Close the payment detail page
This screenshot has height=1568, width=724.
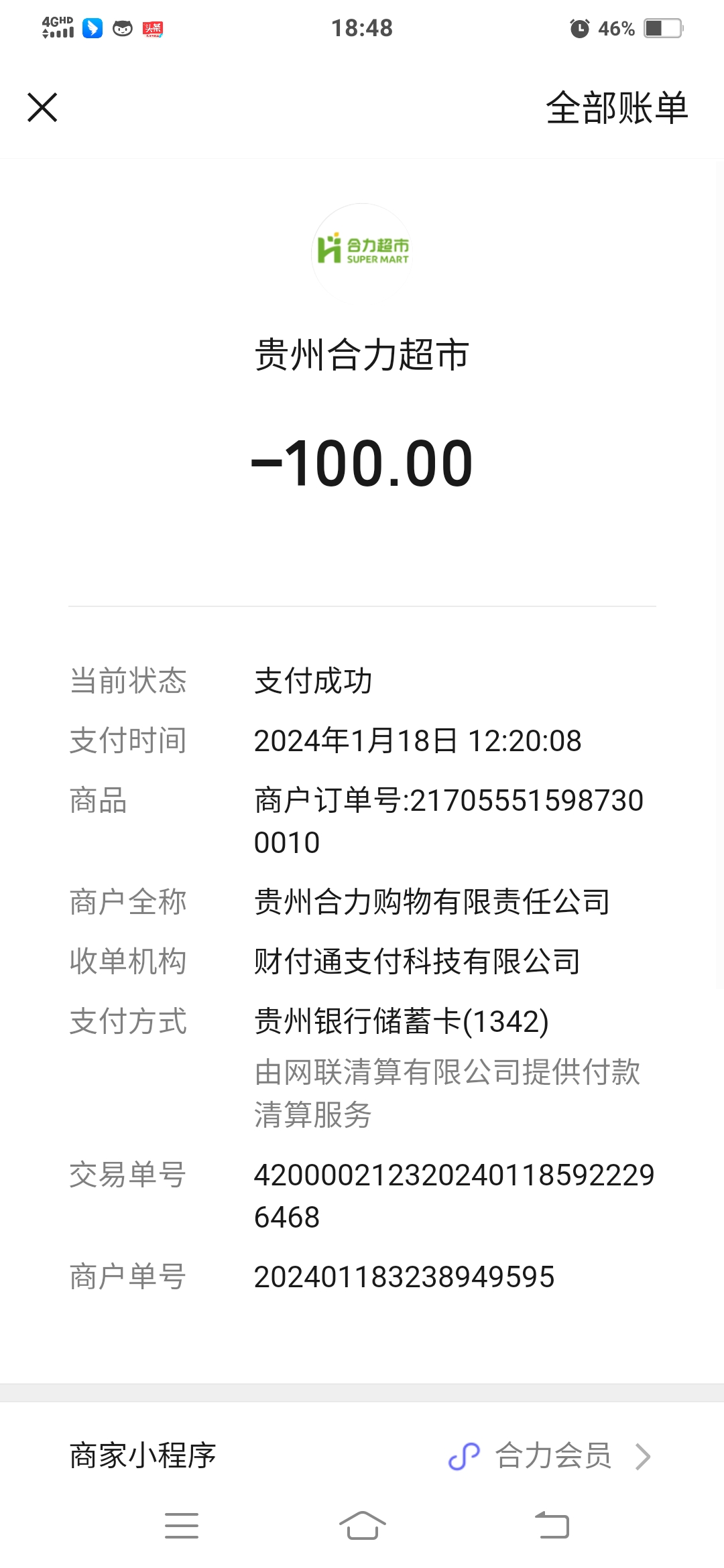[42, 108]
